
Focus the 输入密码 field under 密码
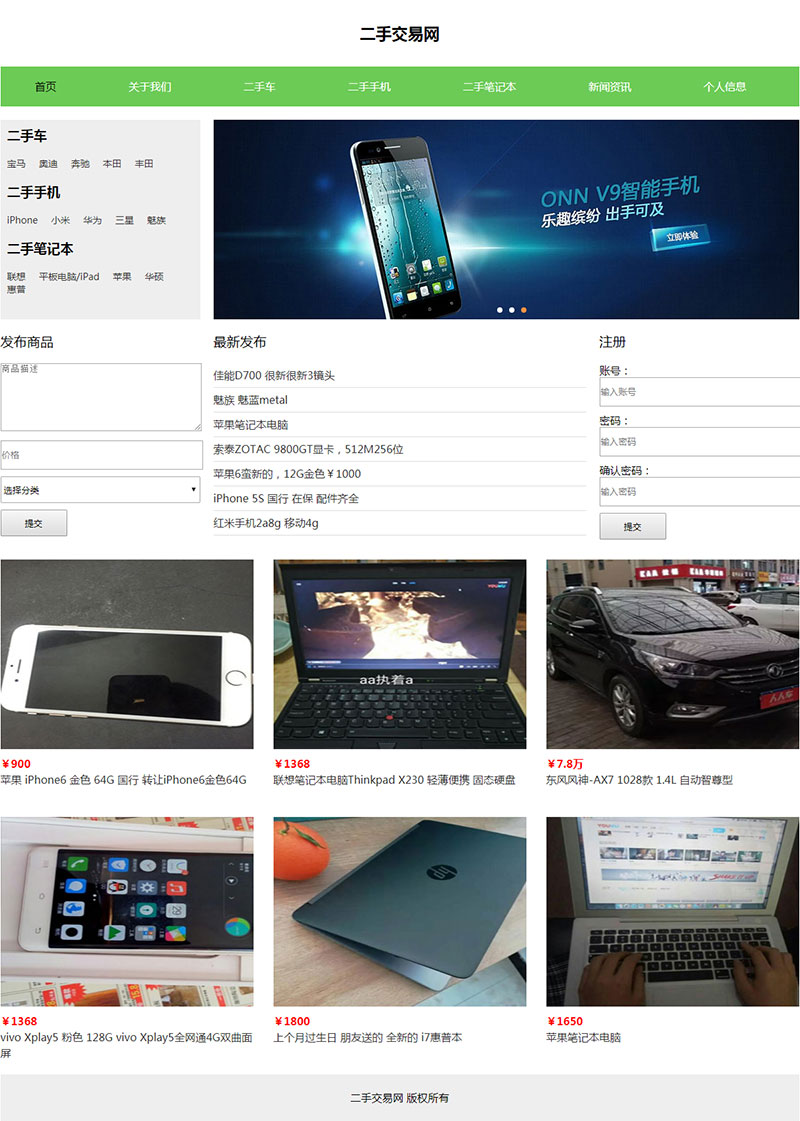[698, 441]
